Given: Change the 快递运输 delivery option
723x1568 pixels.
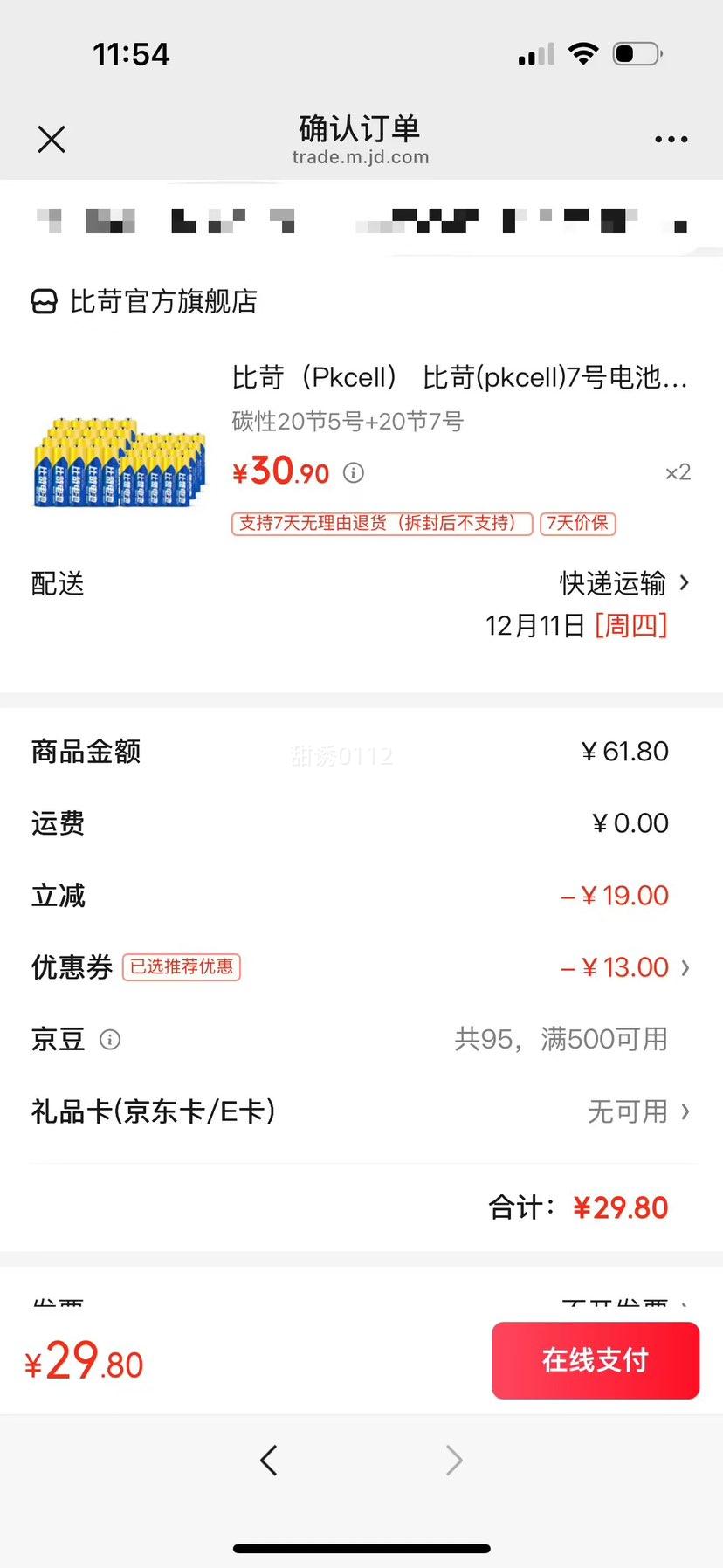Looking at the screenshot, I should tap(624, 583).
